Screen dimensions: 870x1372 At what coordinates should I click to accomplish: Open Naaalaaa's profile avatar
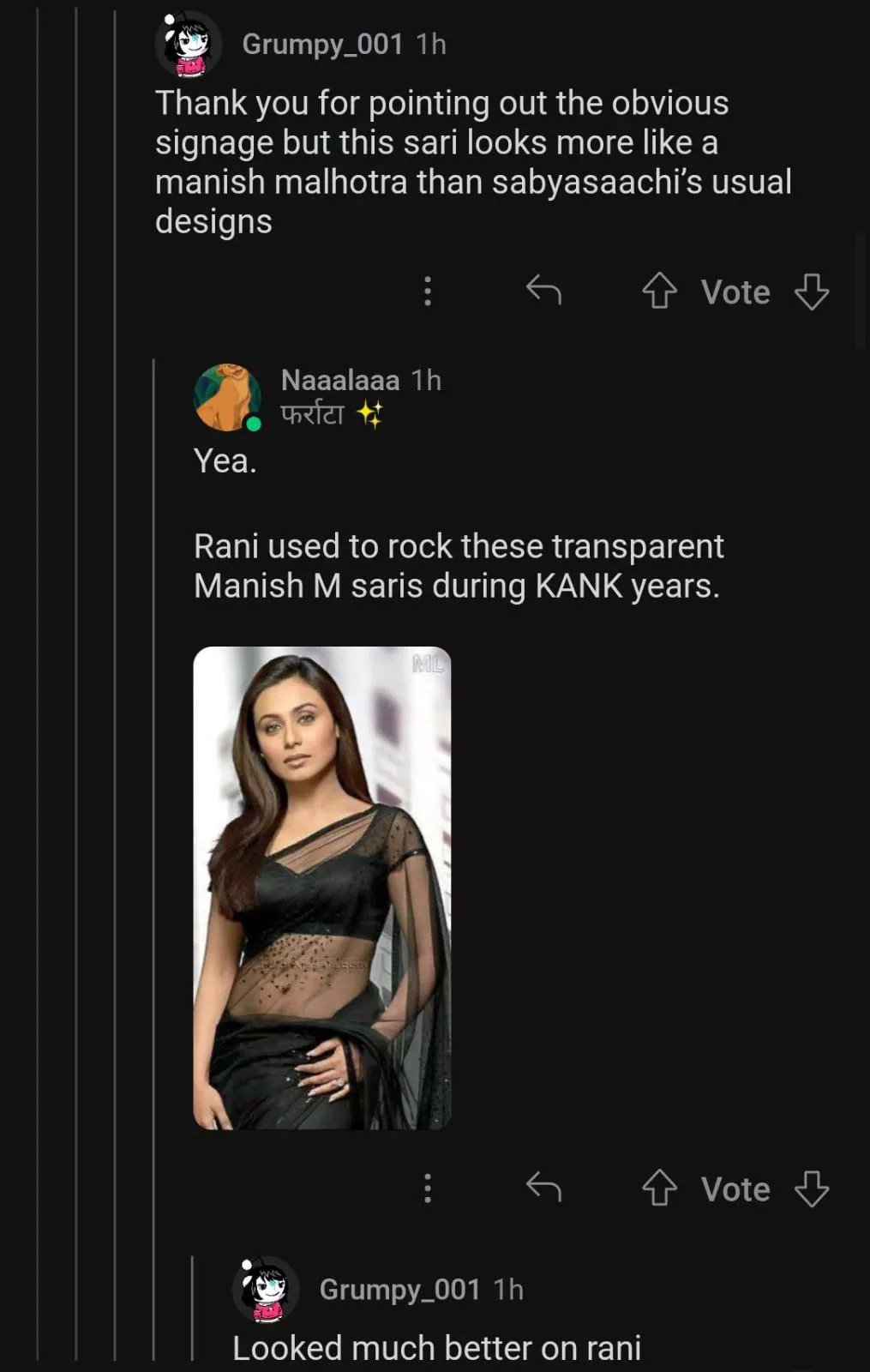point(227,397)
